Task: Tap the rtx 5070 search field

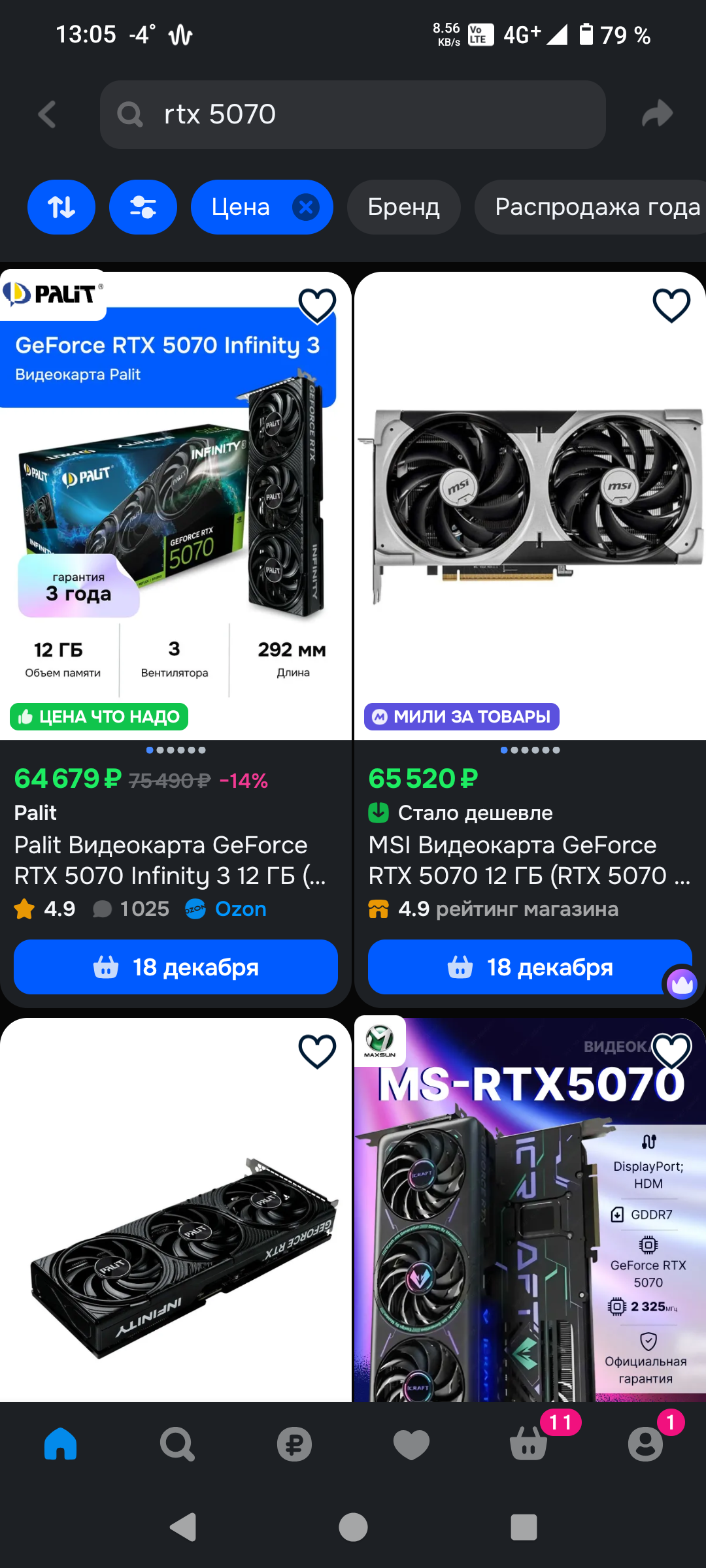Action: [353, 115]
